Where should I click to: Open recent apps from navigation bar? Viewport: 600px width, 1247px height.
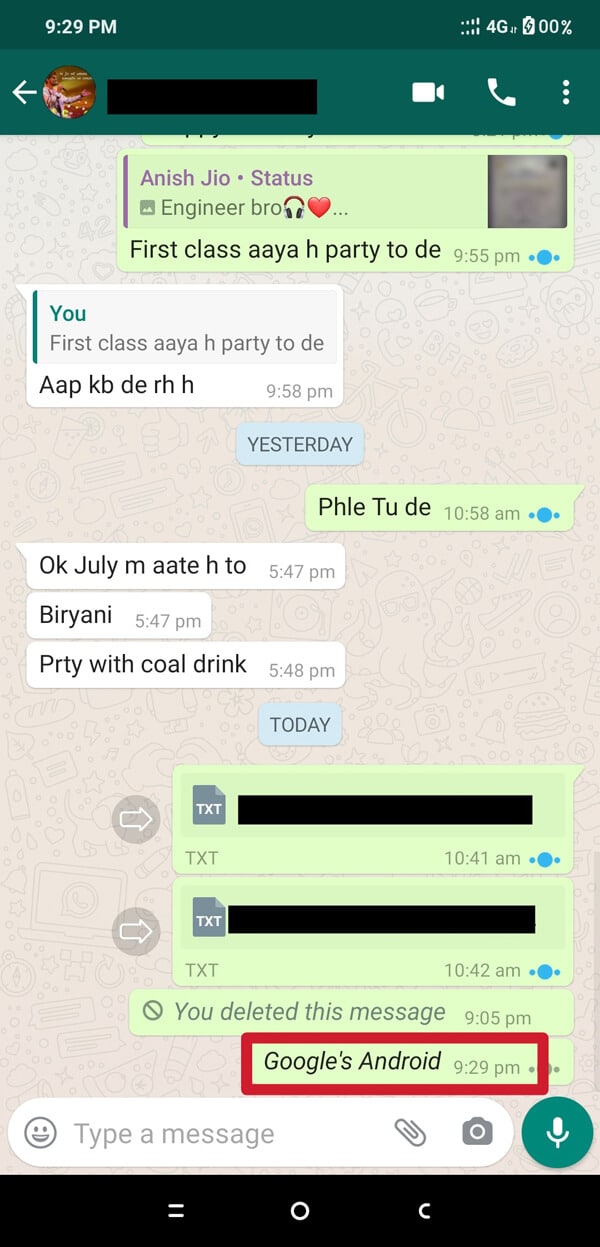pyautogui.click(x=176, y=1211)
